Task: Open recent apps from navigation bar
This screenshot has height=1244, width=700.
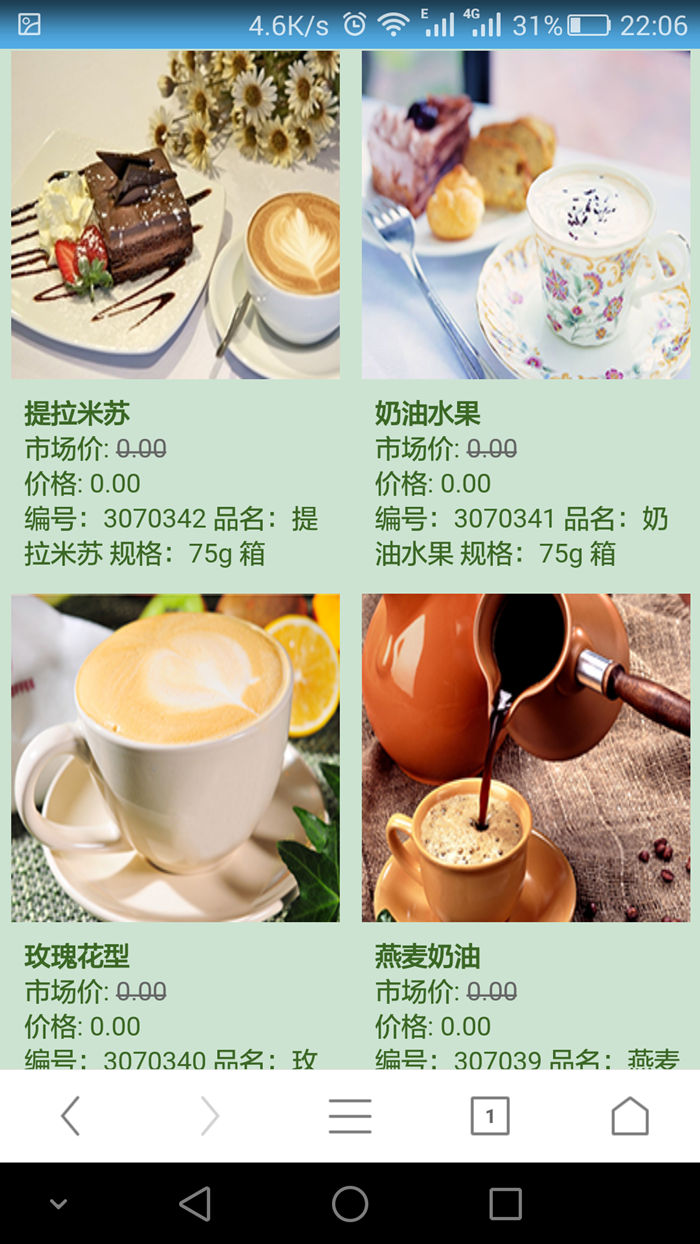Action: [x=505, y=1204]
